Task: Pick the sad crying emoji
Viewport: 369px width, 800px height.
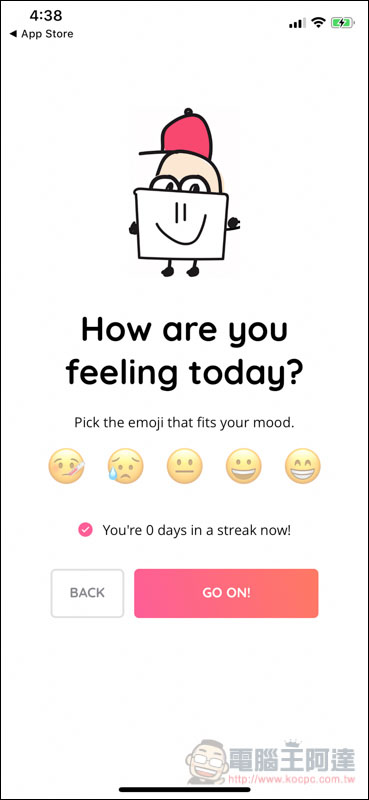Action: coord(126,466)
